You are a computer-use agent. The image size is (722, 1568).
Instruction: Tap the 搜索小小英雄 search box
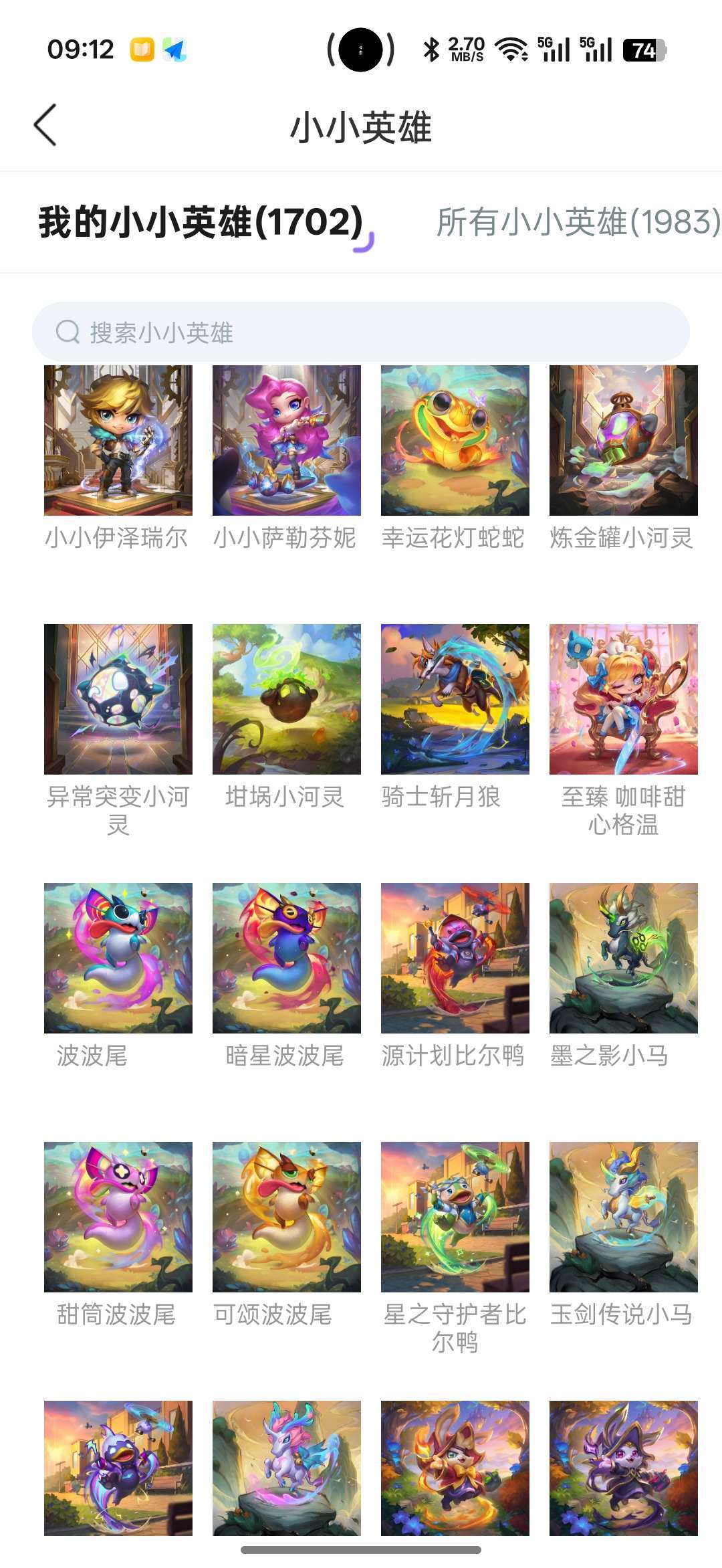(x=361, y=332)
